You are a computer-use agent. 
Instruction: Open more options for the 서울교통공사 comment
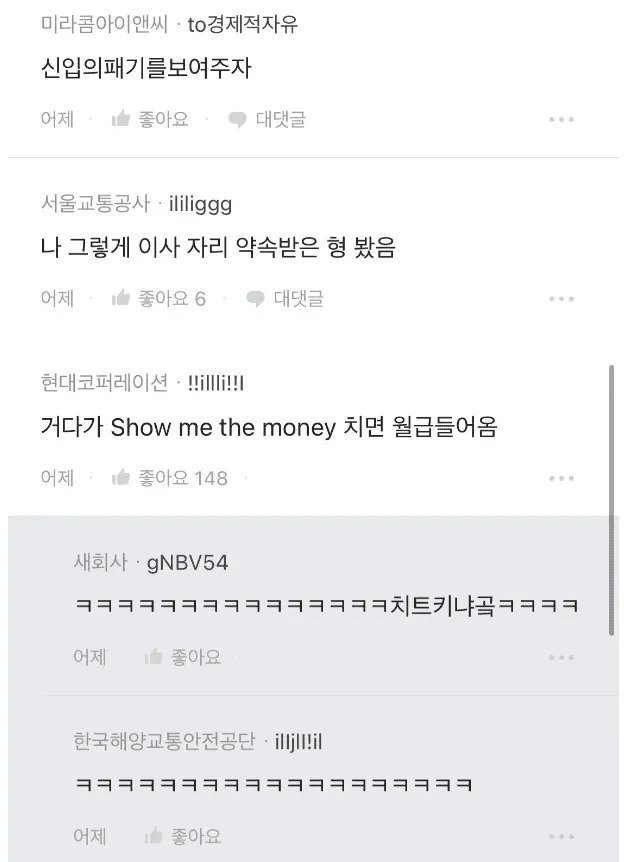click(x=561, y=298)
